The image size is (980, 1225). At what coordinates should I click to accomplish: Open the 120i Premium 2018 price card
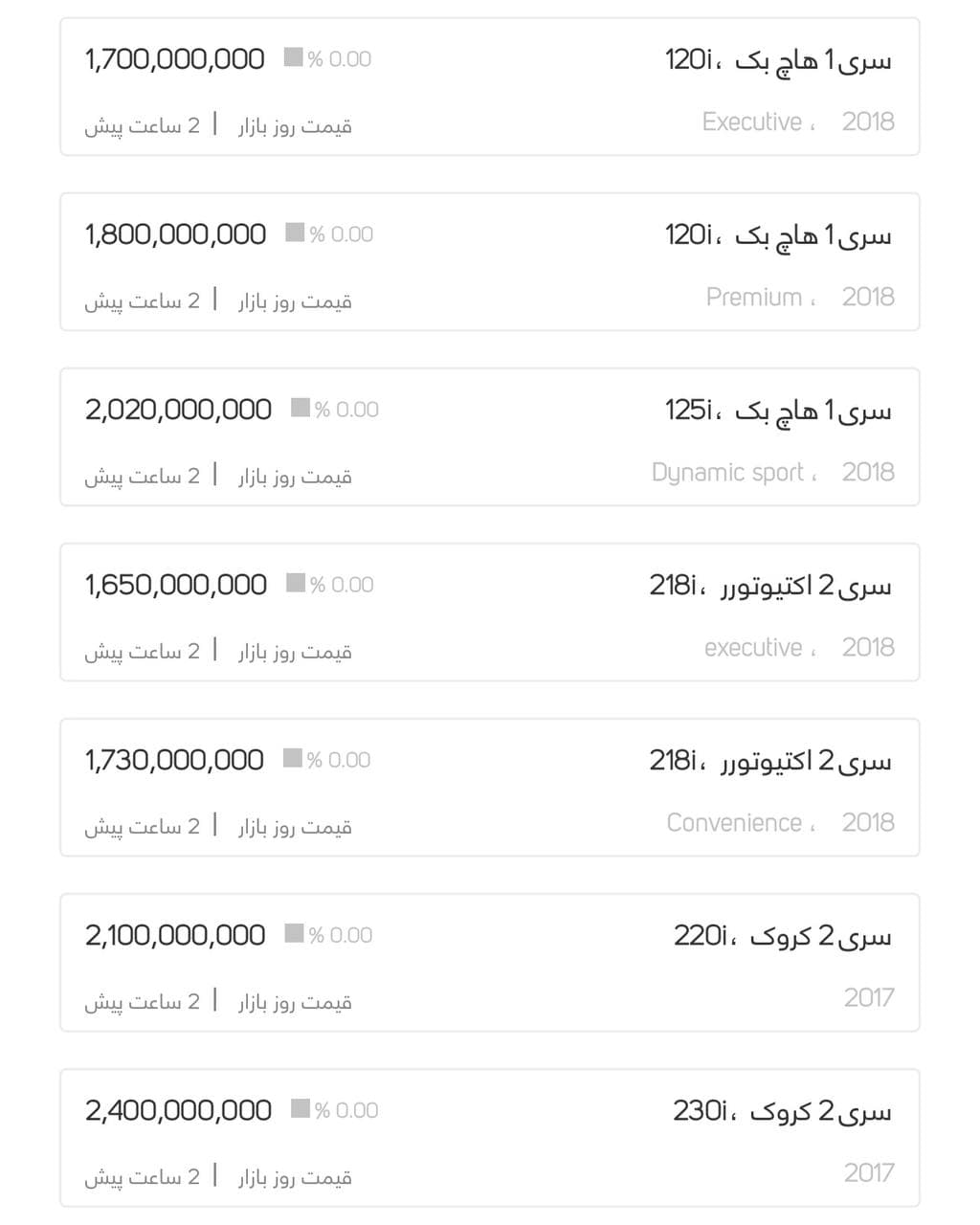click(x=490, y=262)
